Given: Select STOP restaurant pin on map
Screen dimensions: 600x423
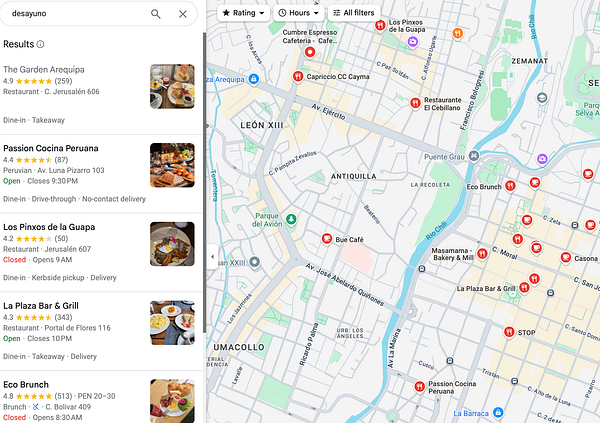Looking at the screenshot, I should pyautogui.click(x=506, y=331).
